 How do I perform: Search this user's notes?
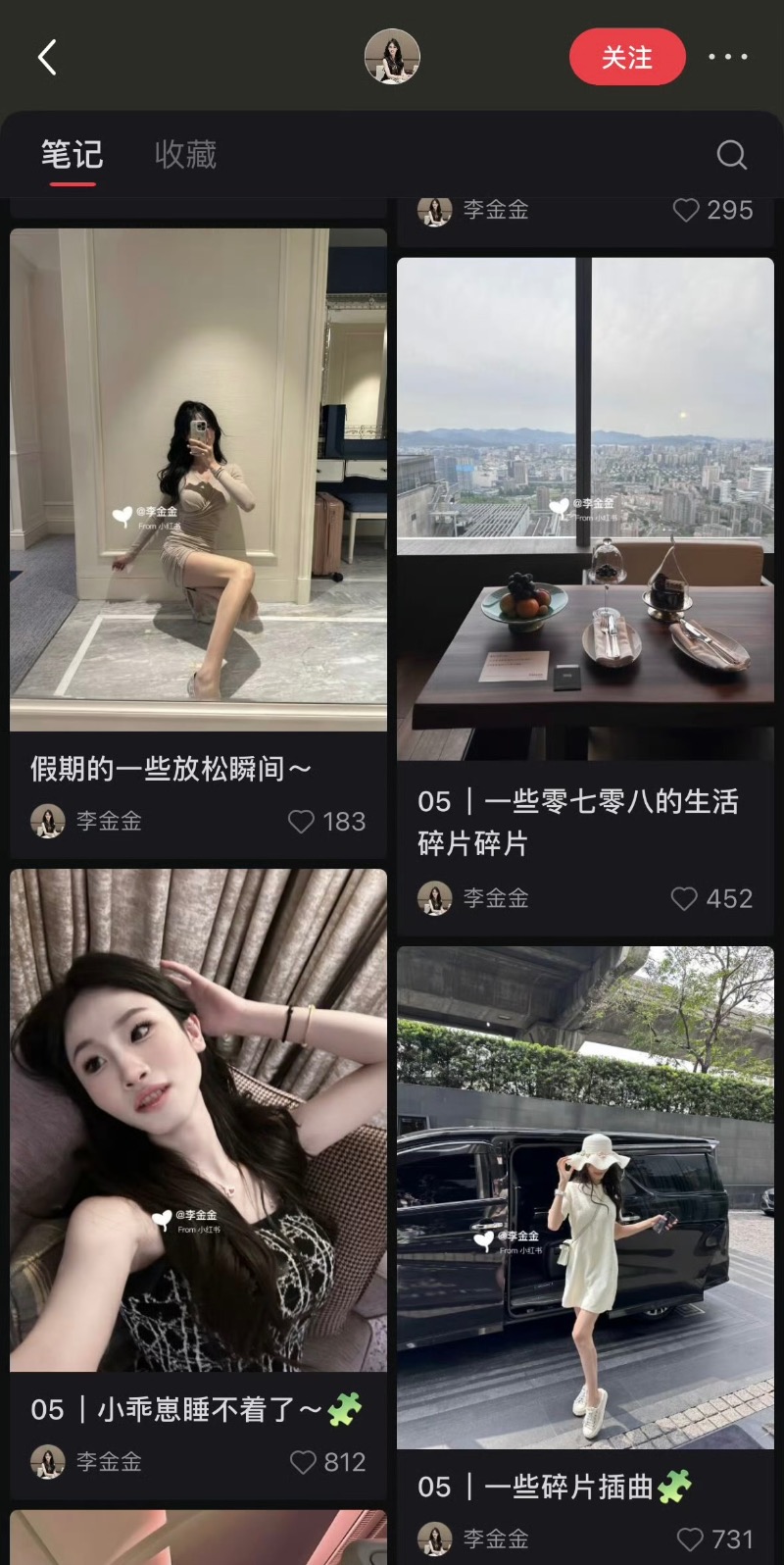coord(731,155)
